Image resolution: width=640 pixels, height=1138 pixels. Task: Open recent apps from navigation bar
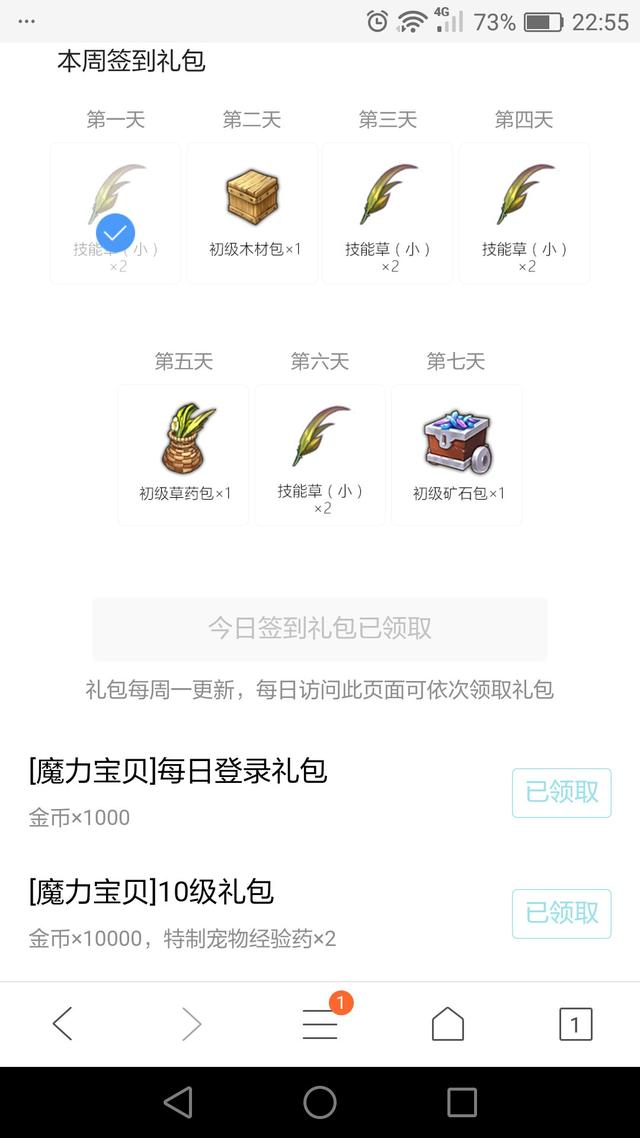click(462, 1102)
